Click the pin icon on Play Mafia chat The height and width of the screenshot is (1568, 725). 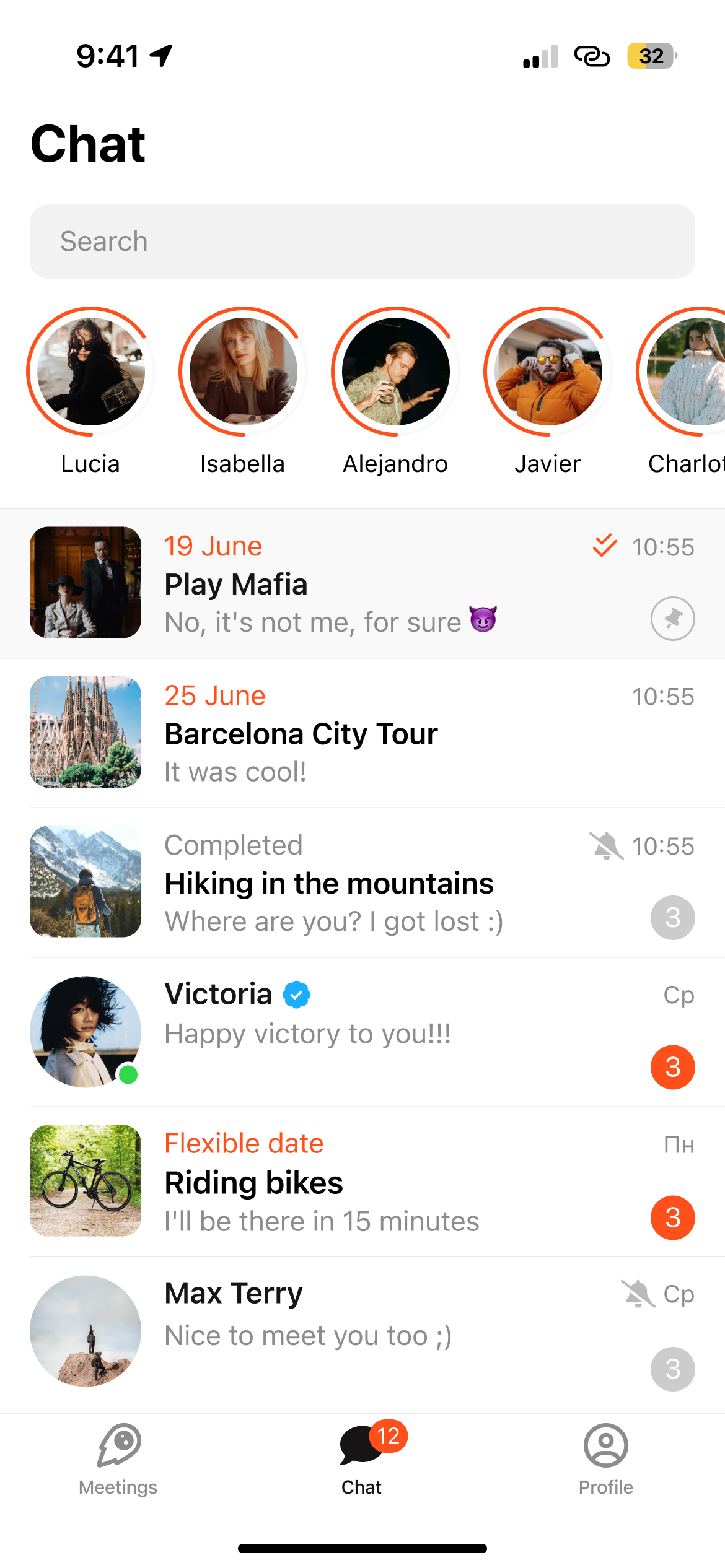pos(672,617)
